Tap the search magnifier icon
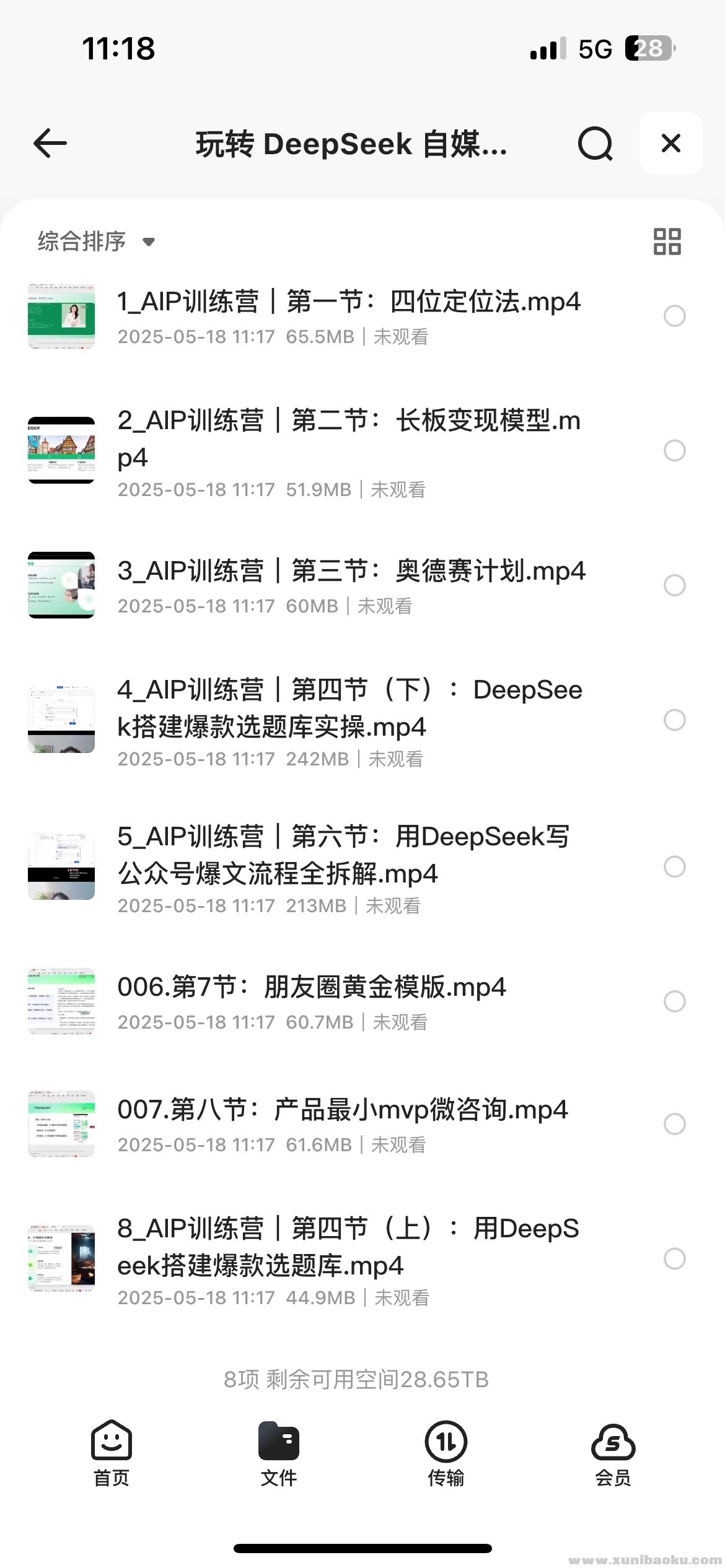This screenshot has width=725, height=1568. coord(595,143)
